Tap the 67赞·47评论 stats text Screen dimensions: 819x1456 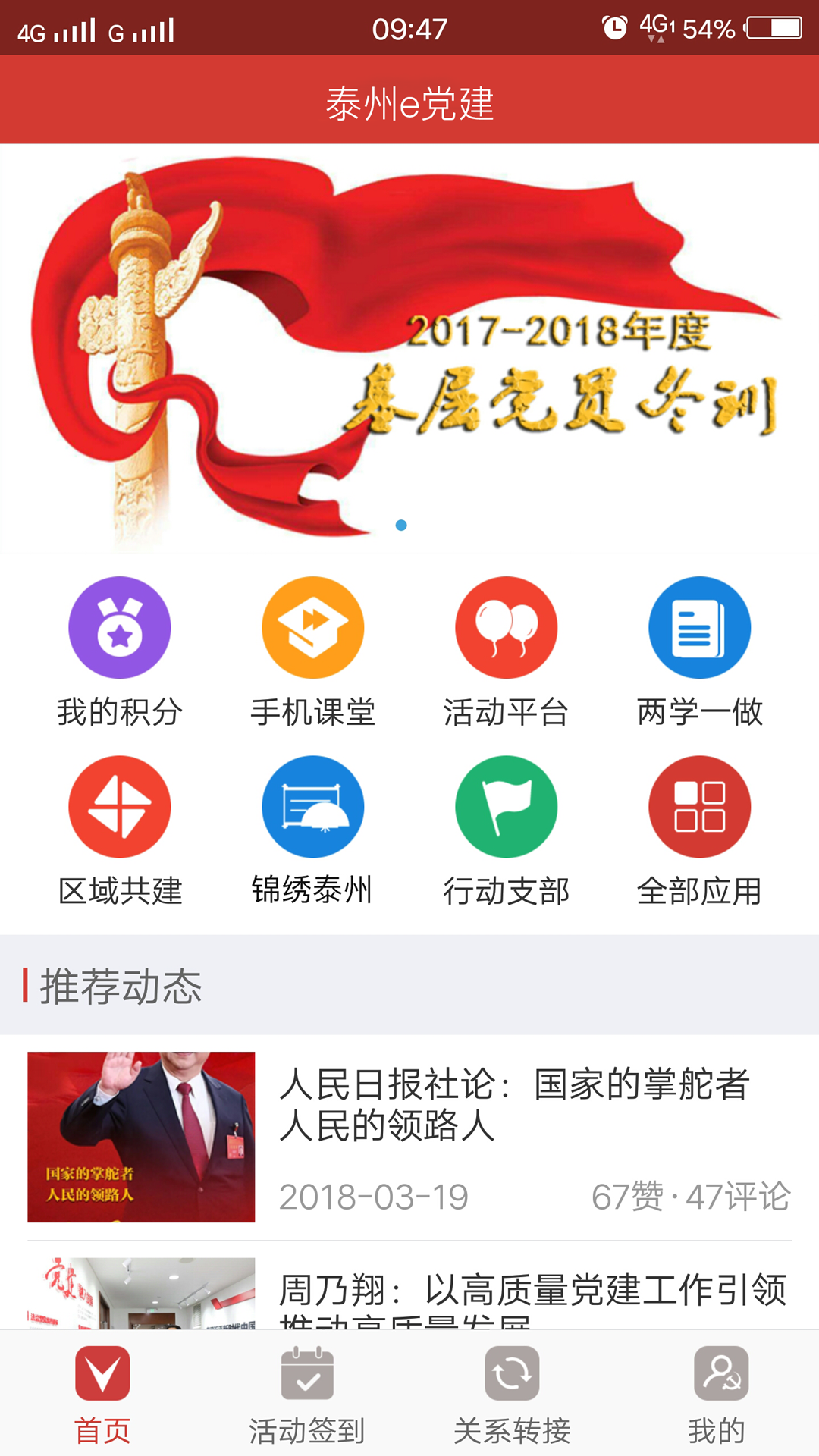coord(692,1196)
